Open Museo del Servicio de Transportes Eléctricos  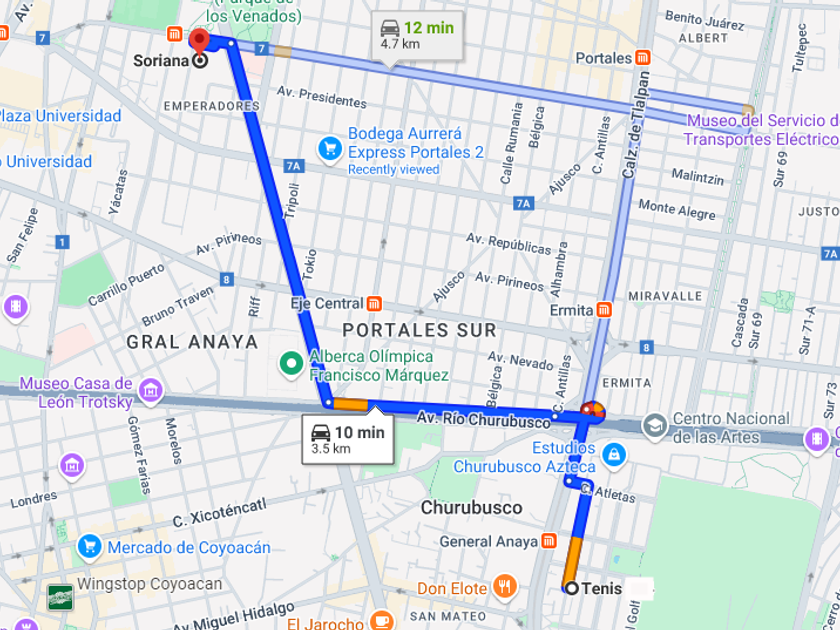coord(763,130)
